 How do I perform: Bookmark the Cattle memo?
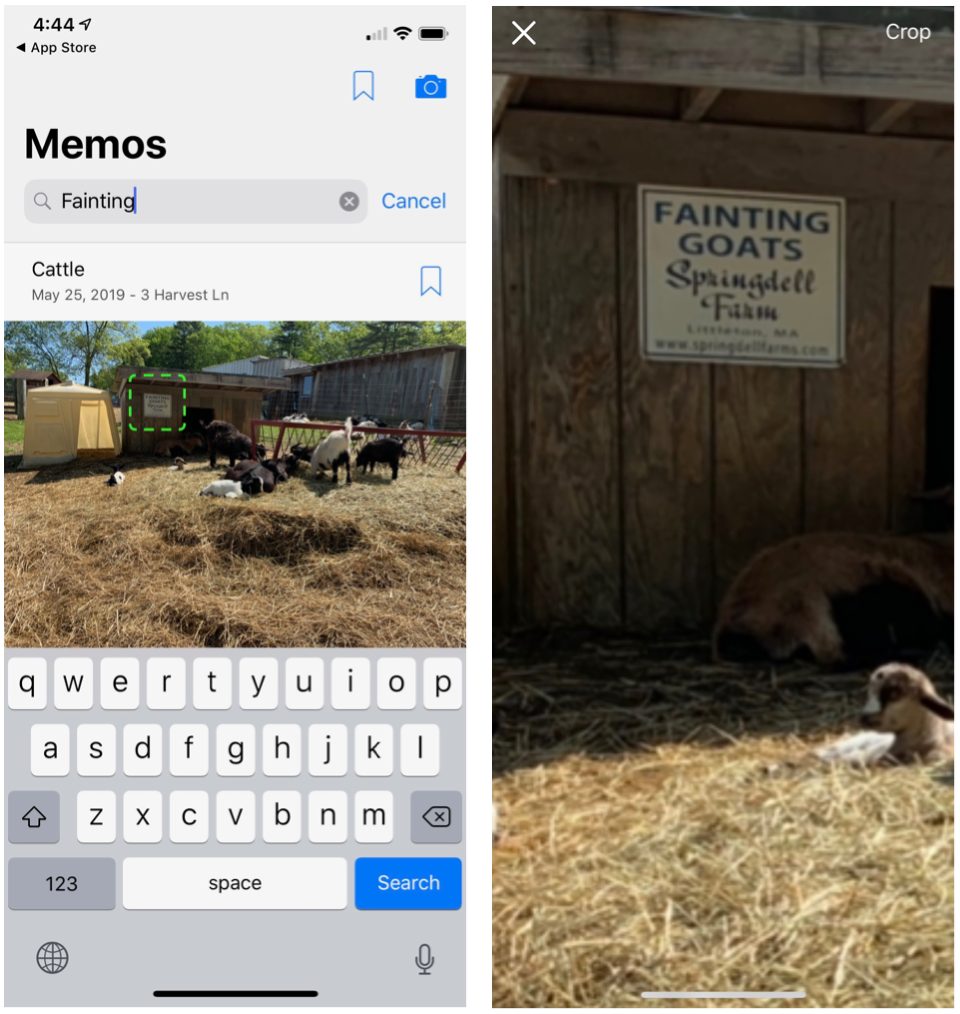click(431, 281)
